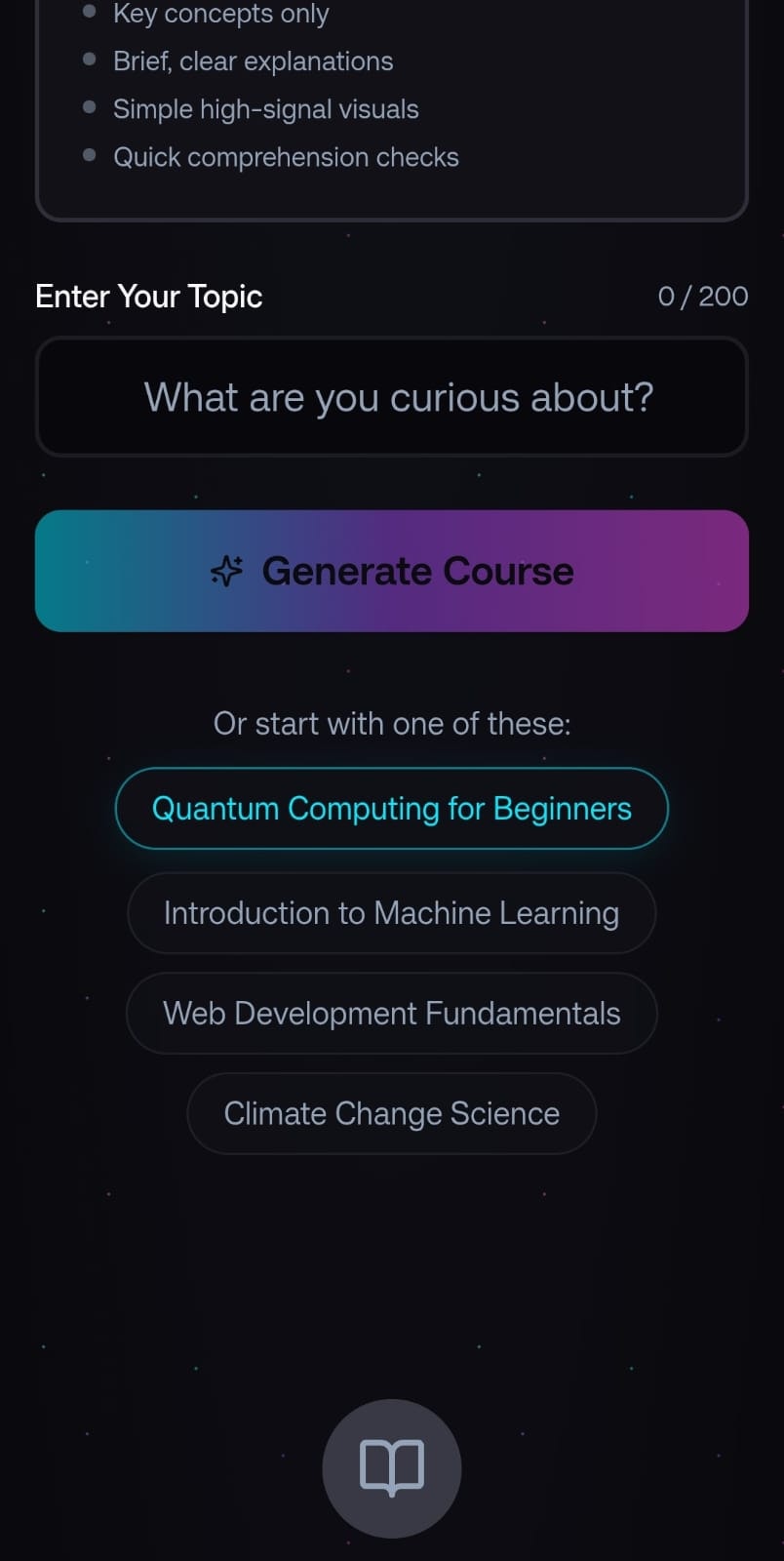
Task: Expand the course features panel
Action: point(391,107)
